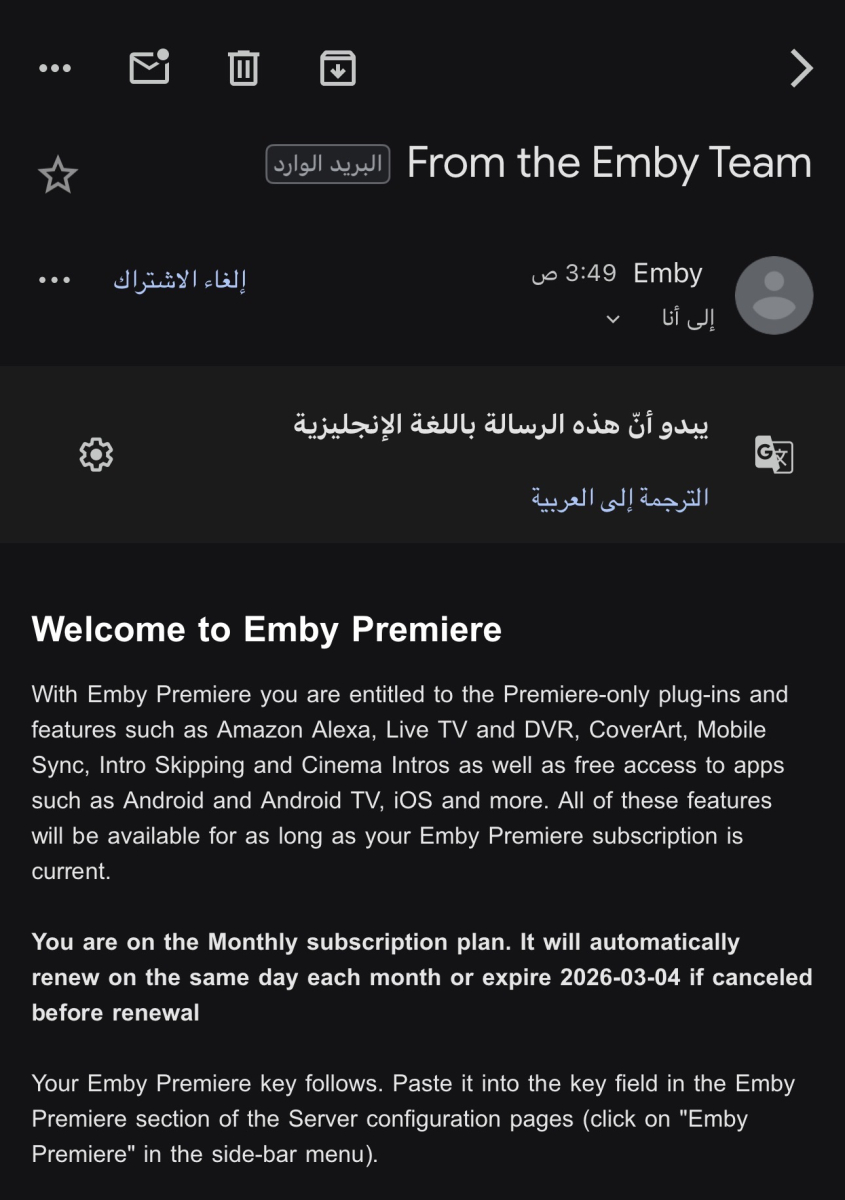Delete this email
Screen dimensions: 845x1200
point(243,68)
